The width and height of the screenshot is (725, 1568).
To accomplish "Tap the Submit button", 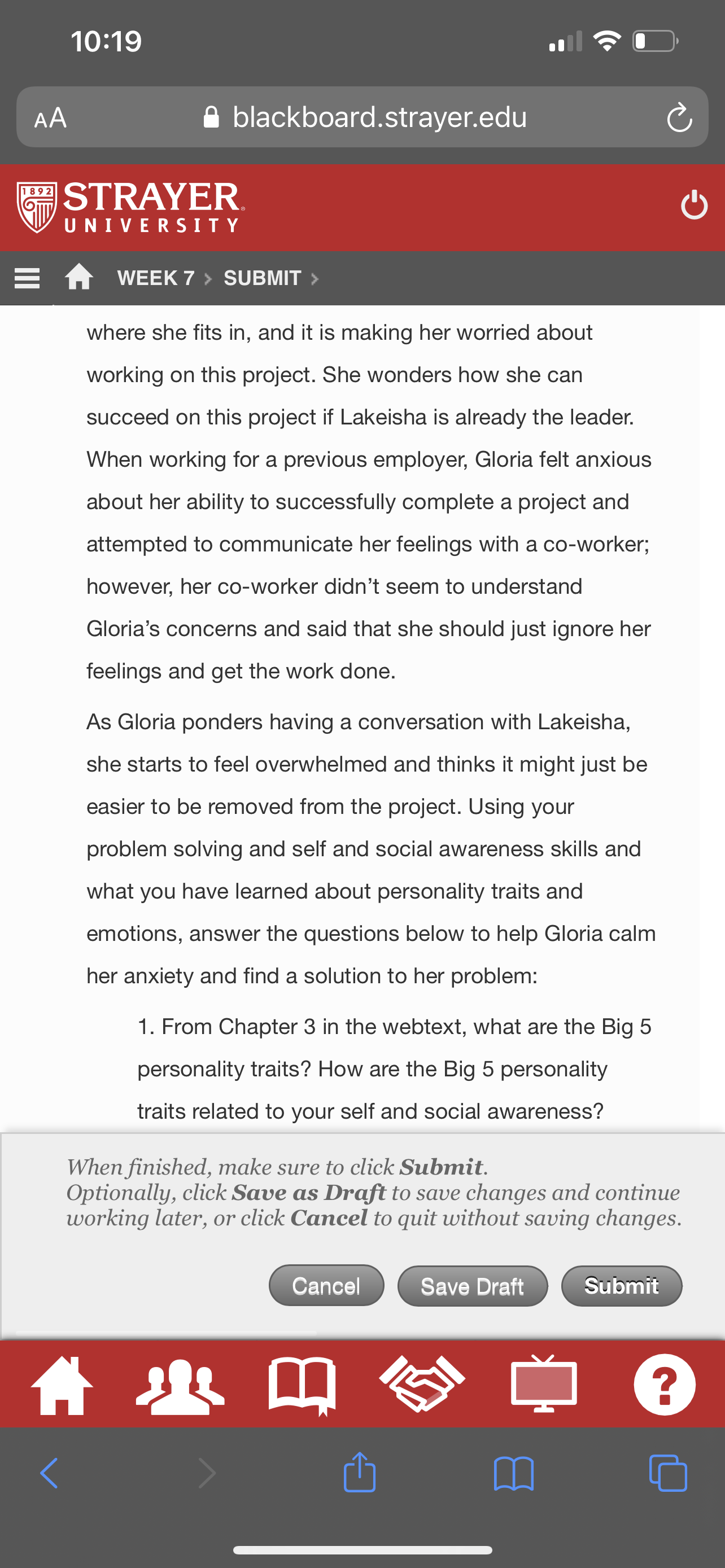I will [x=621, y=1286].
